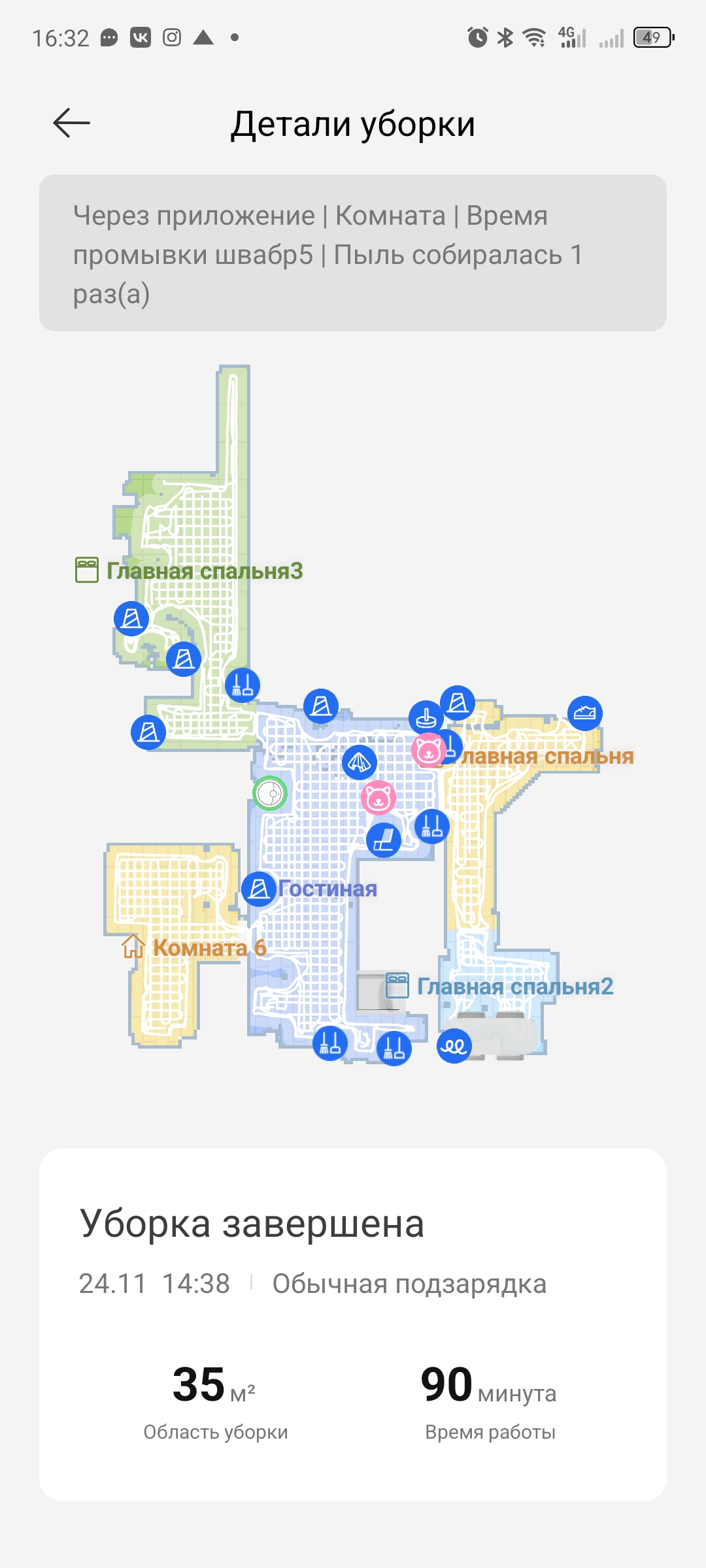Select the fabric obstacle marker in the living room
The height and width of the screenshot is (1568, 706).
pos(360,762)
